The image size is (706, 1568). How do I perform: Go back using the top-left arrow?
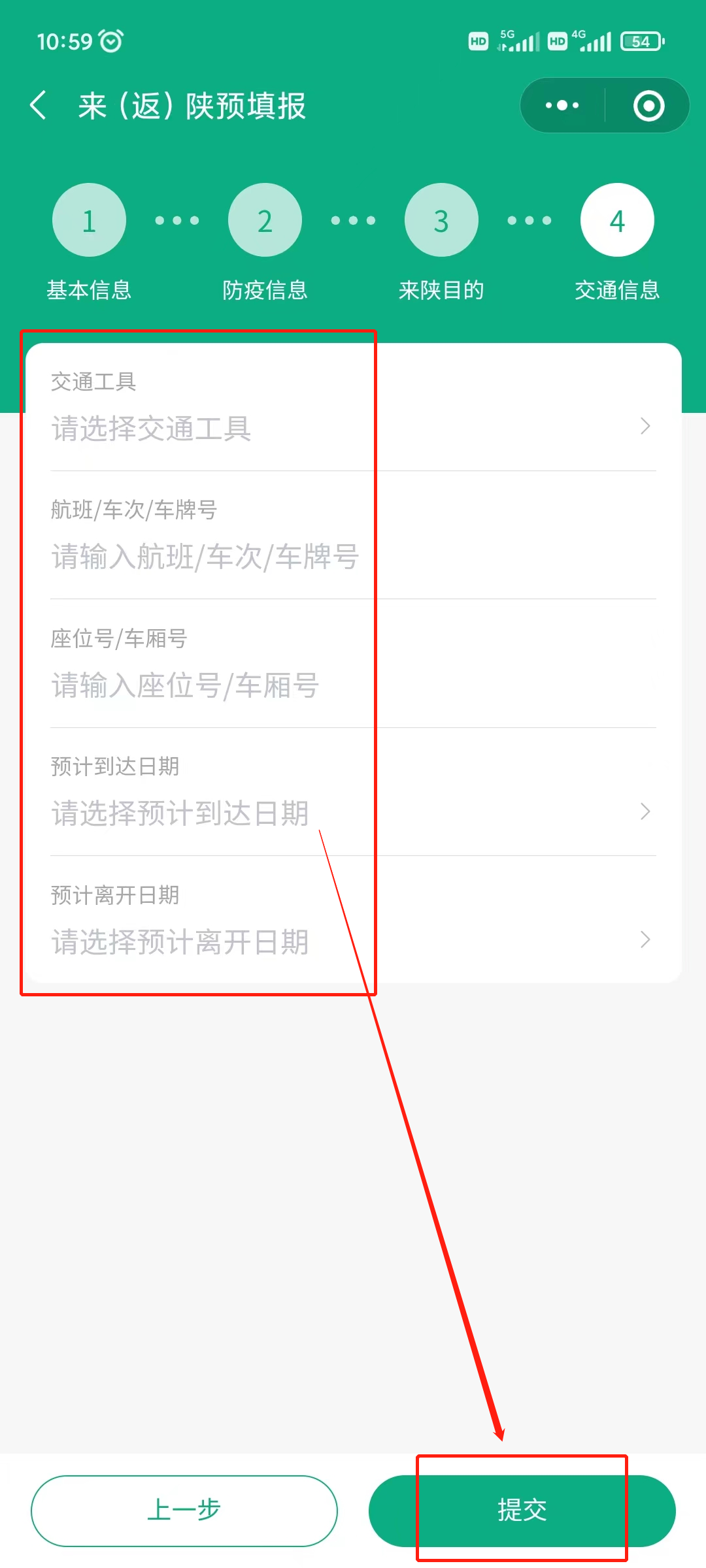click(x=39, y=105)
